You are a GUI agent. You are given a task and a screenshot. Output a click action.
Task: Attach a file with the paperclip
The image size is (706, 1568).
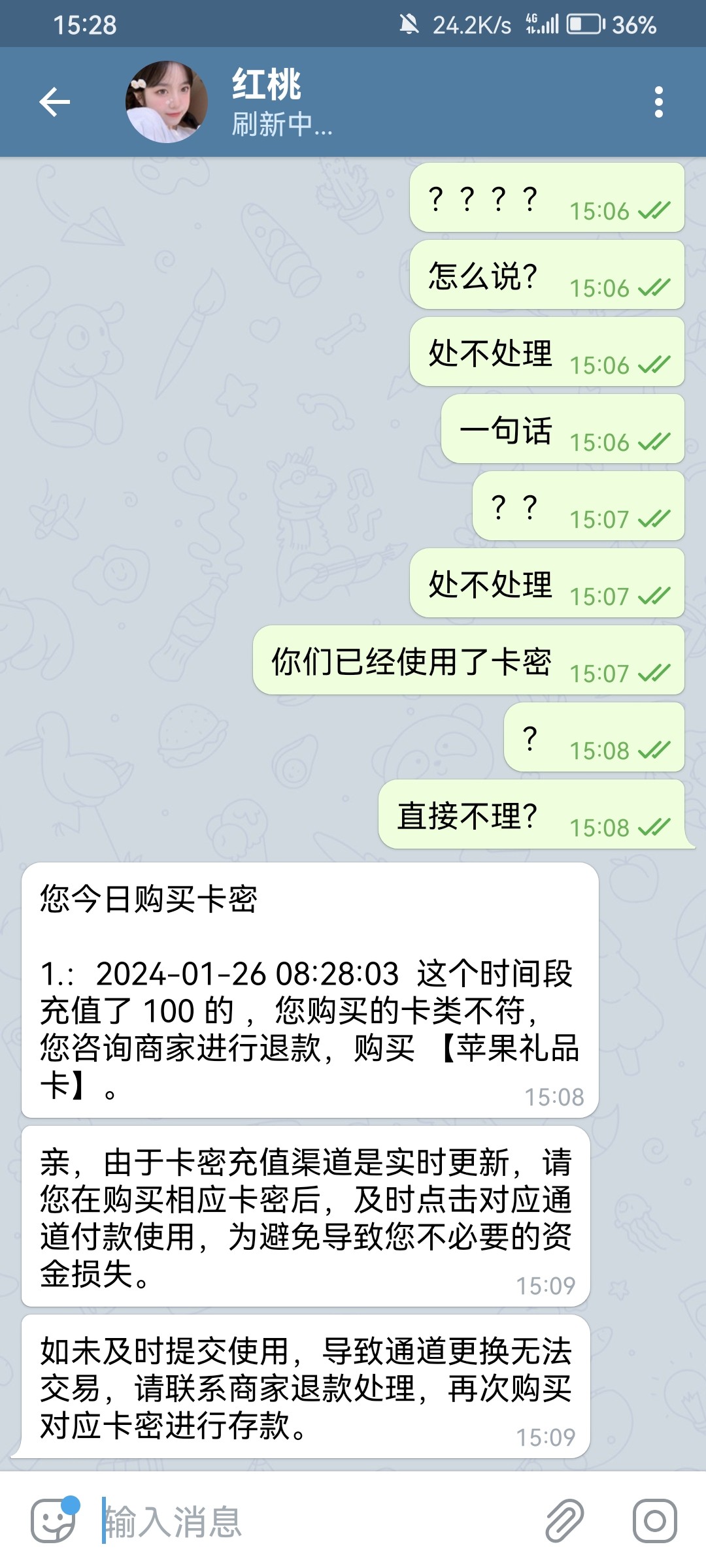pyautogui.click(x=564, y=1521)
